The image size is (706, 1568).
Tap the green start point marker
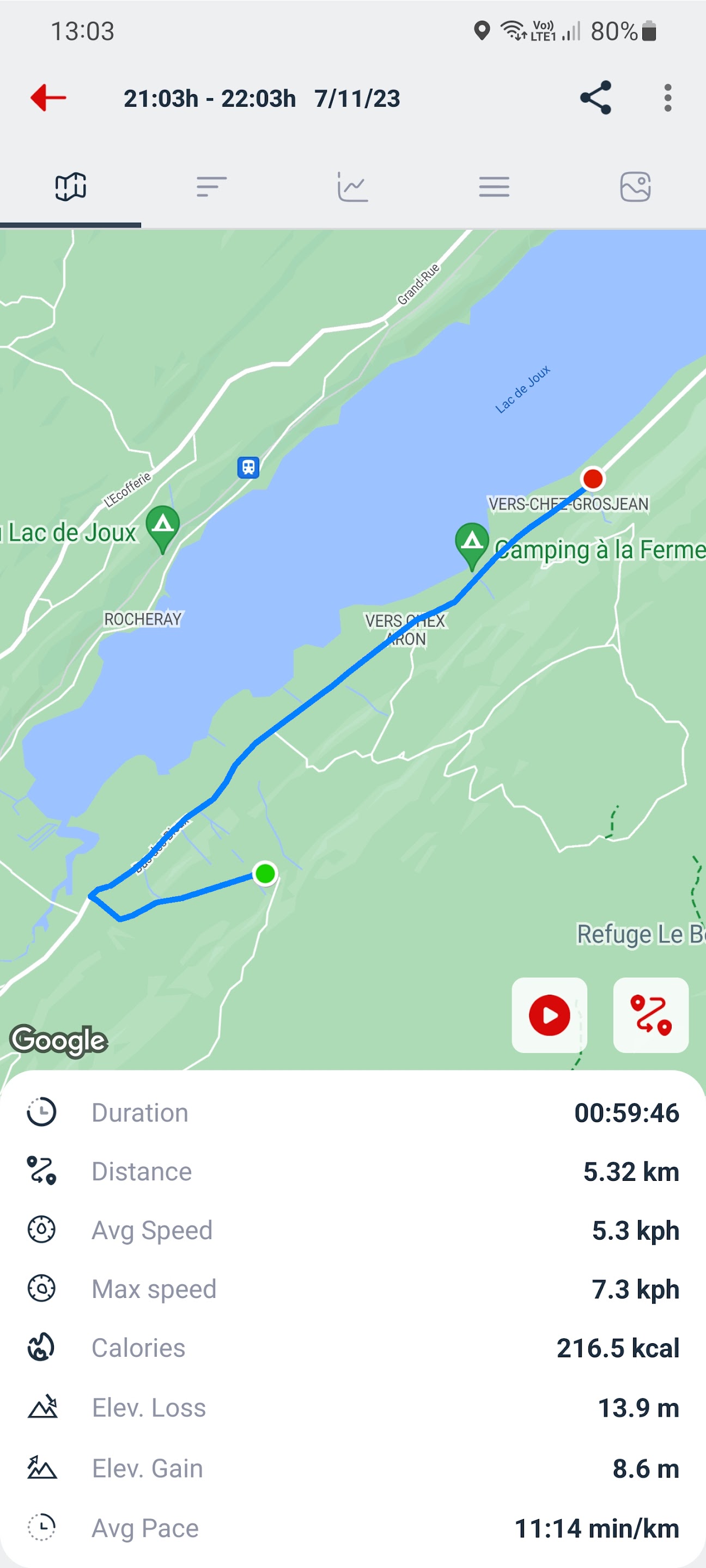tap(265, 873)
